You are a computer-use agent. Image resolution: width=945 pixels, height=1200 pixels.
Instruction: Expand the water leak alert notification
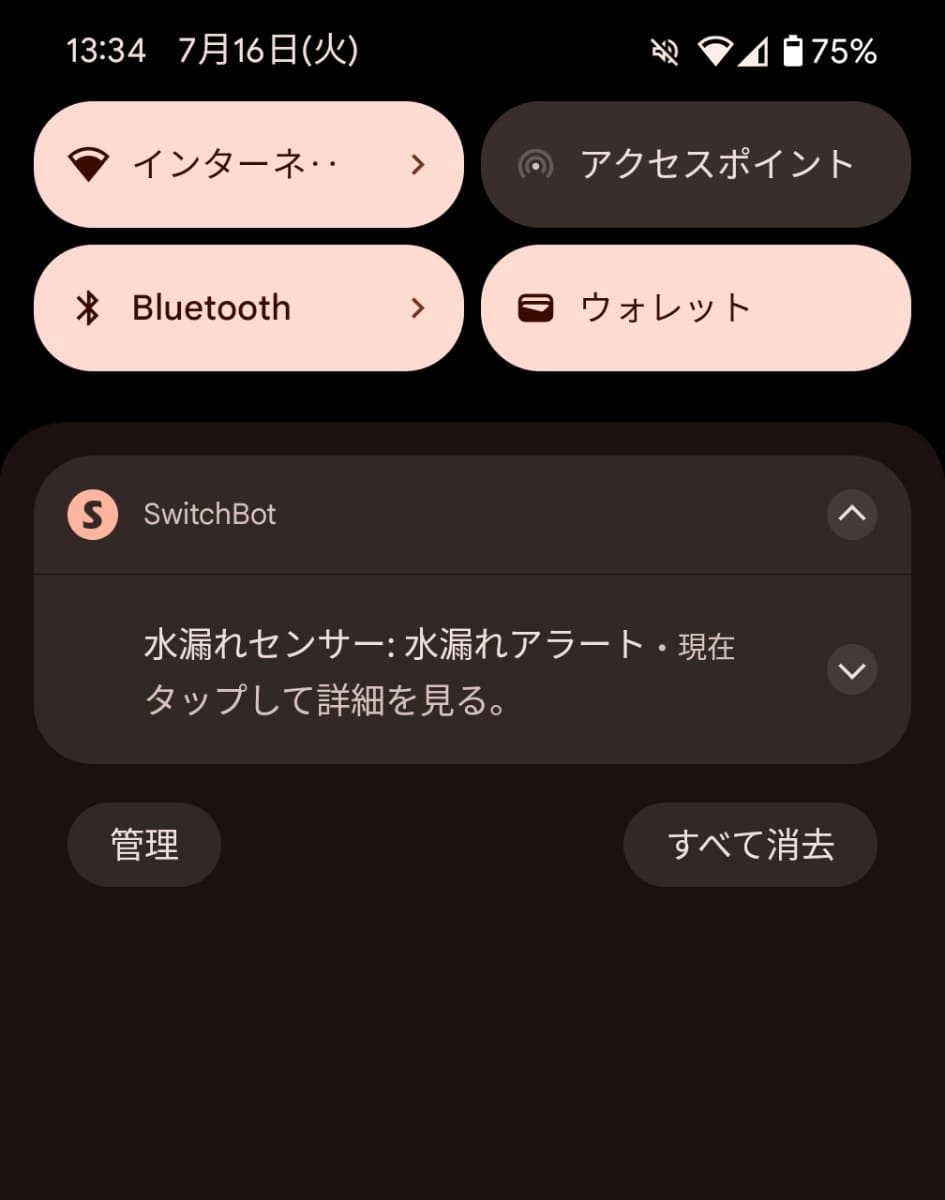(x=852, y=670)
